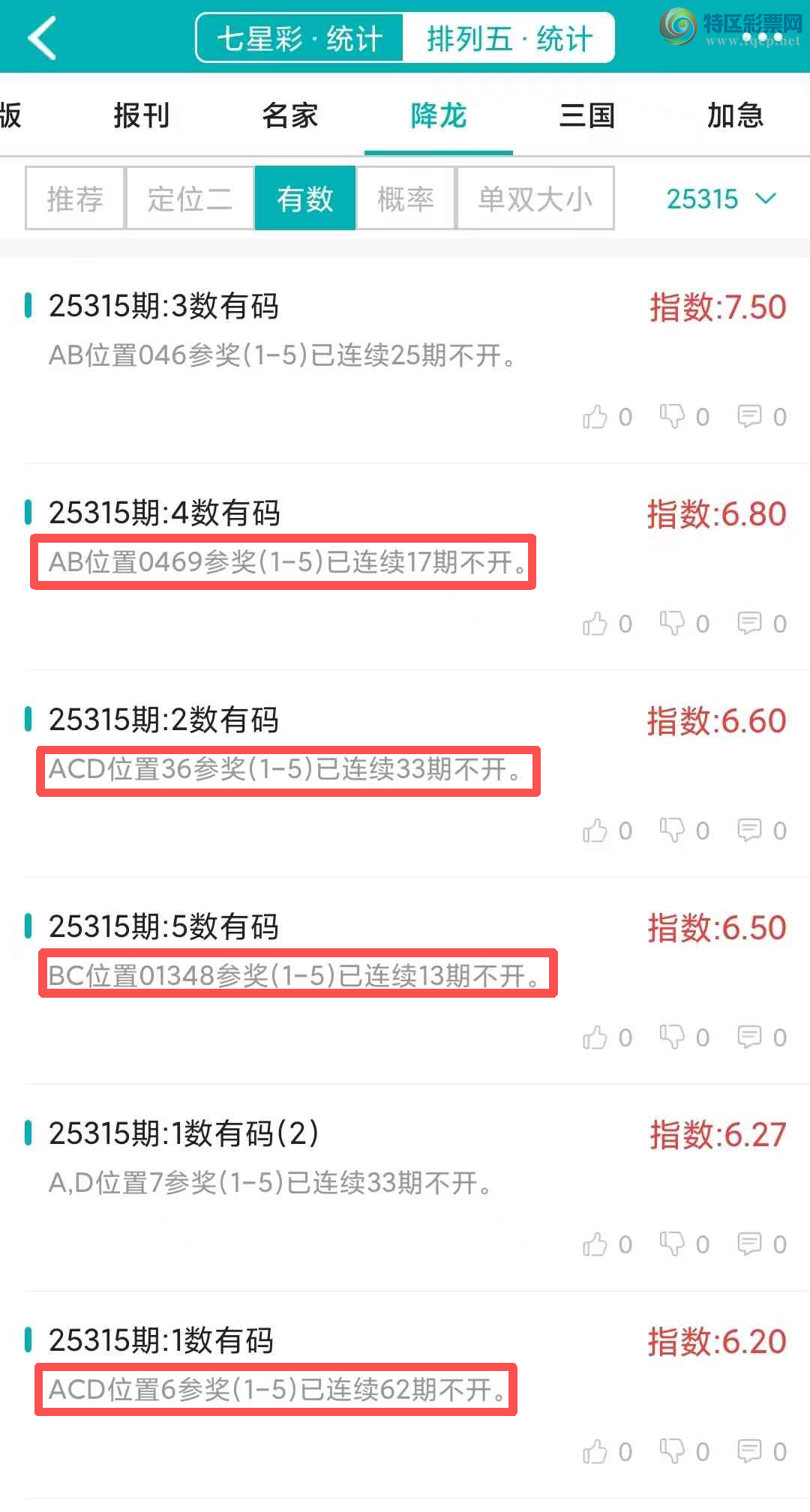The image size is (810, 1512).
Task: Switch to the 名家 tab
Action: pyautogui.click(x=289, y=115)
